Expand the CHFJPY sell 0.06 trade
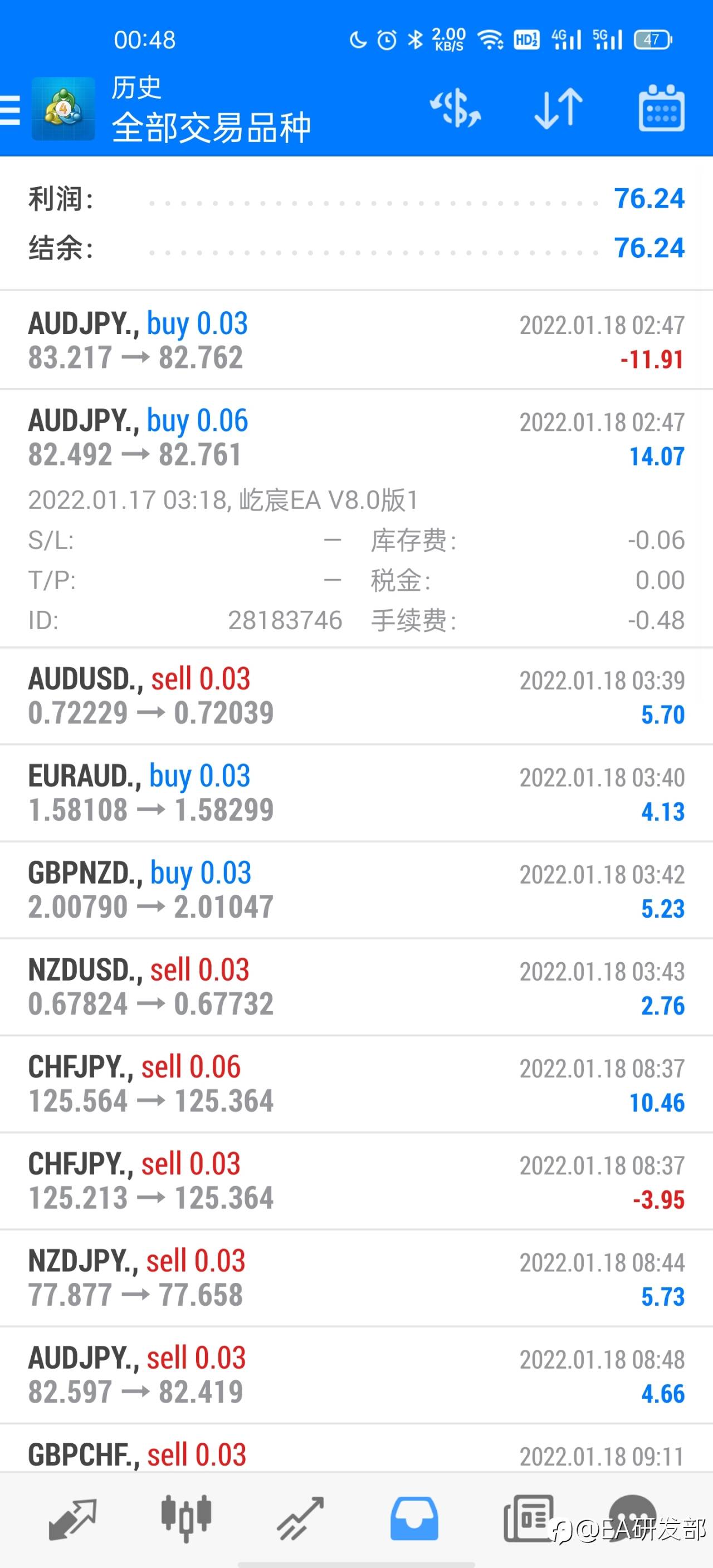The width and height of the screenshot is (713, 1568). click(x=356, y=1084)
